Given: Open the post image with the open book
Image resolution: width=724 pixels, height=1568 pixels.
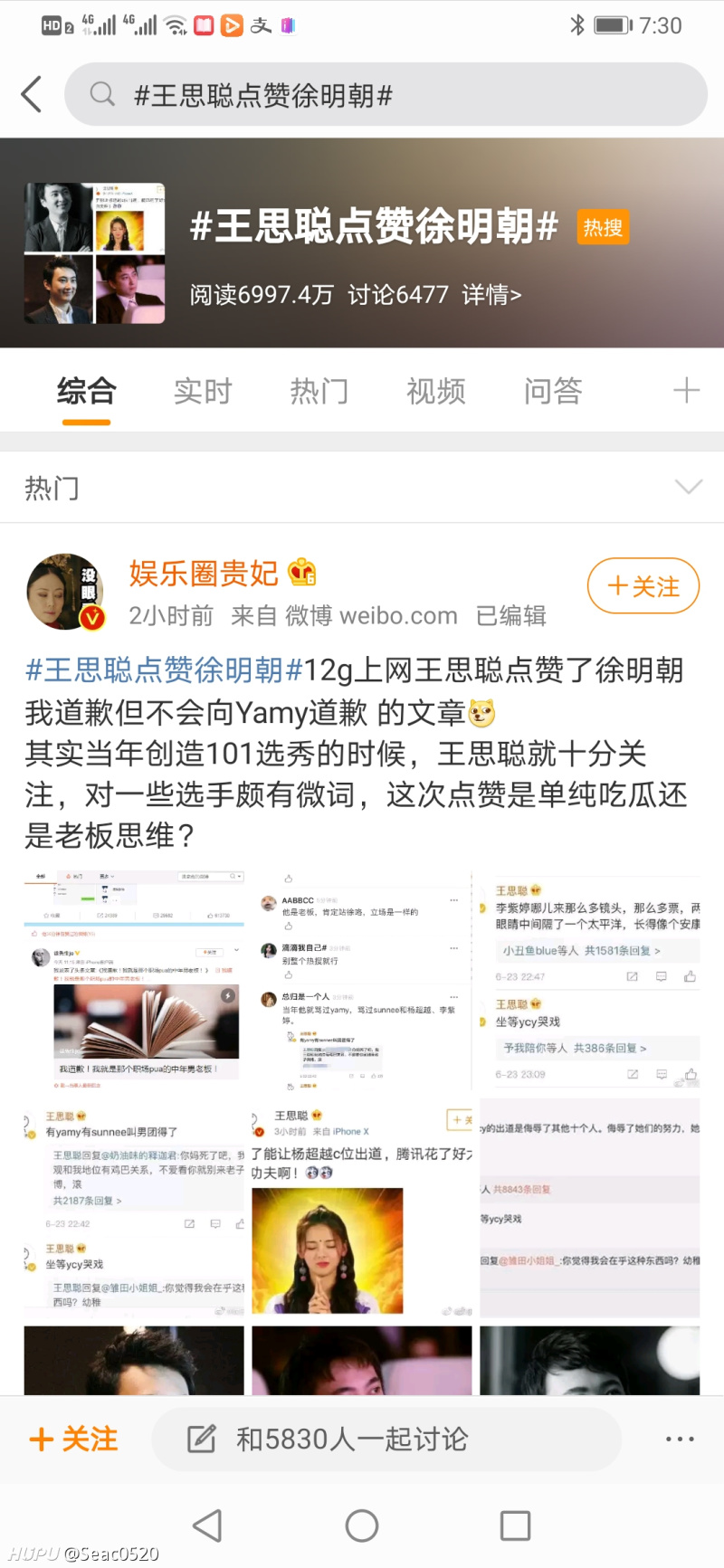Looking at the screenshot, I should pos(134,982).
